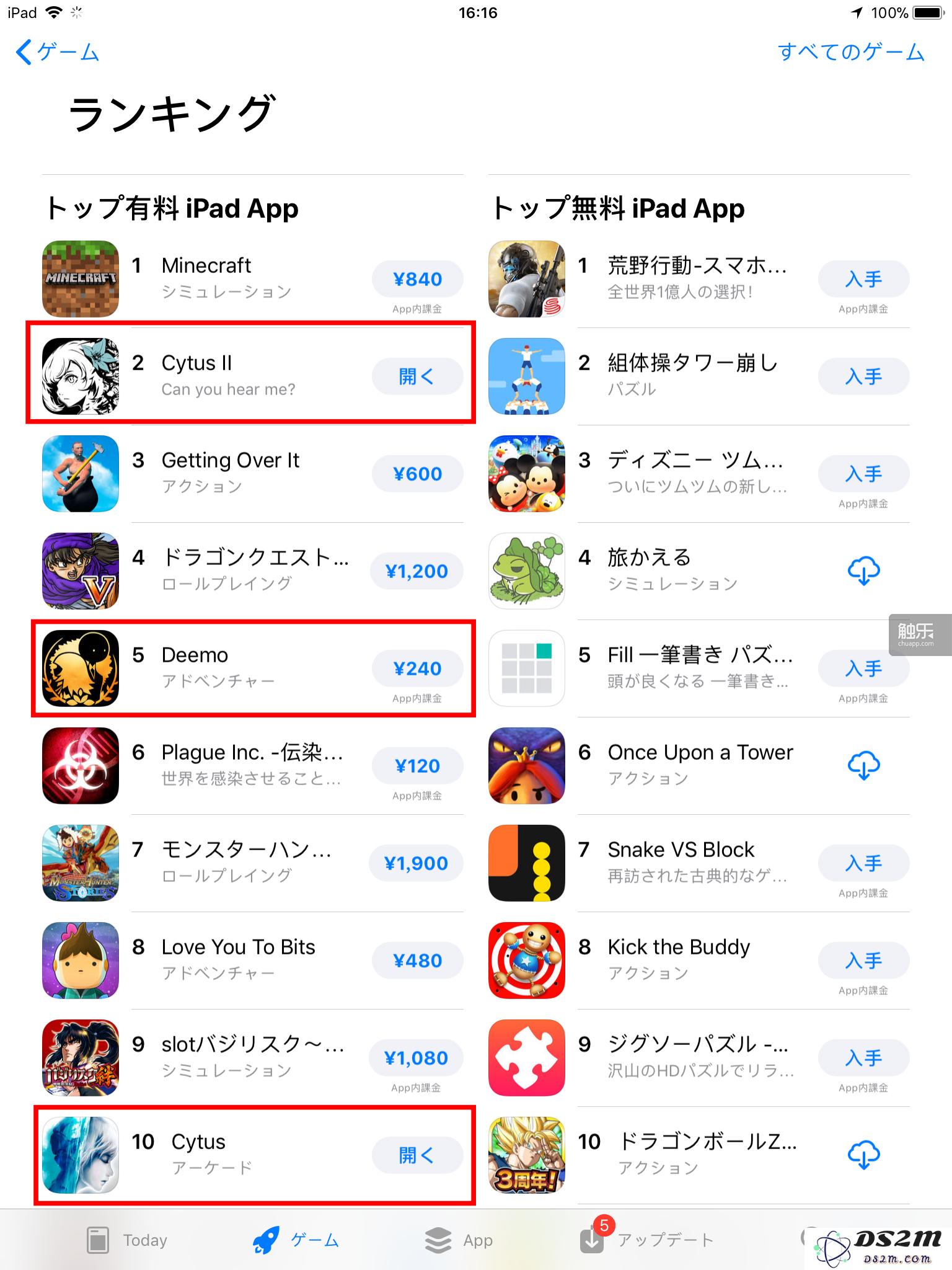
Task: Purchase Getting Over It for ¥600
Action: [x=417, y=474]
